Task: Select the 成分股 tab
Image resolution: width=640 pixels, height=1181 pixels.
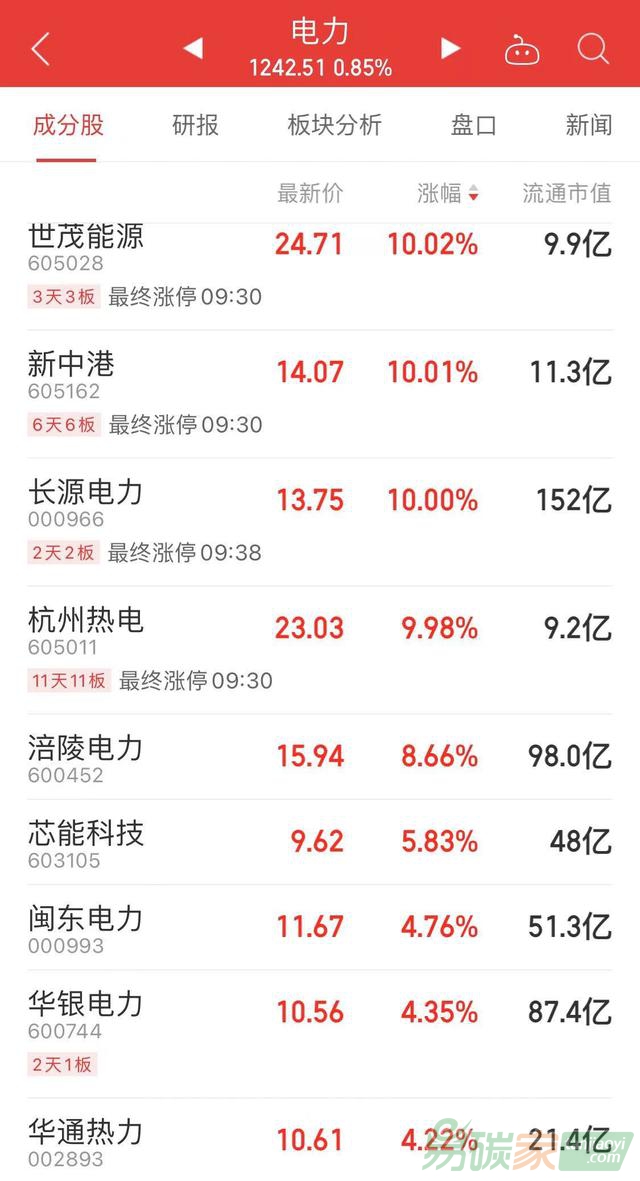Action: [x=68, y=125]
